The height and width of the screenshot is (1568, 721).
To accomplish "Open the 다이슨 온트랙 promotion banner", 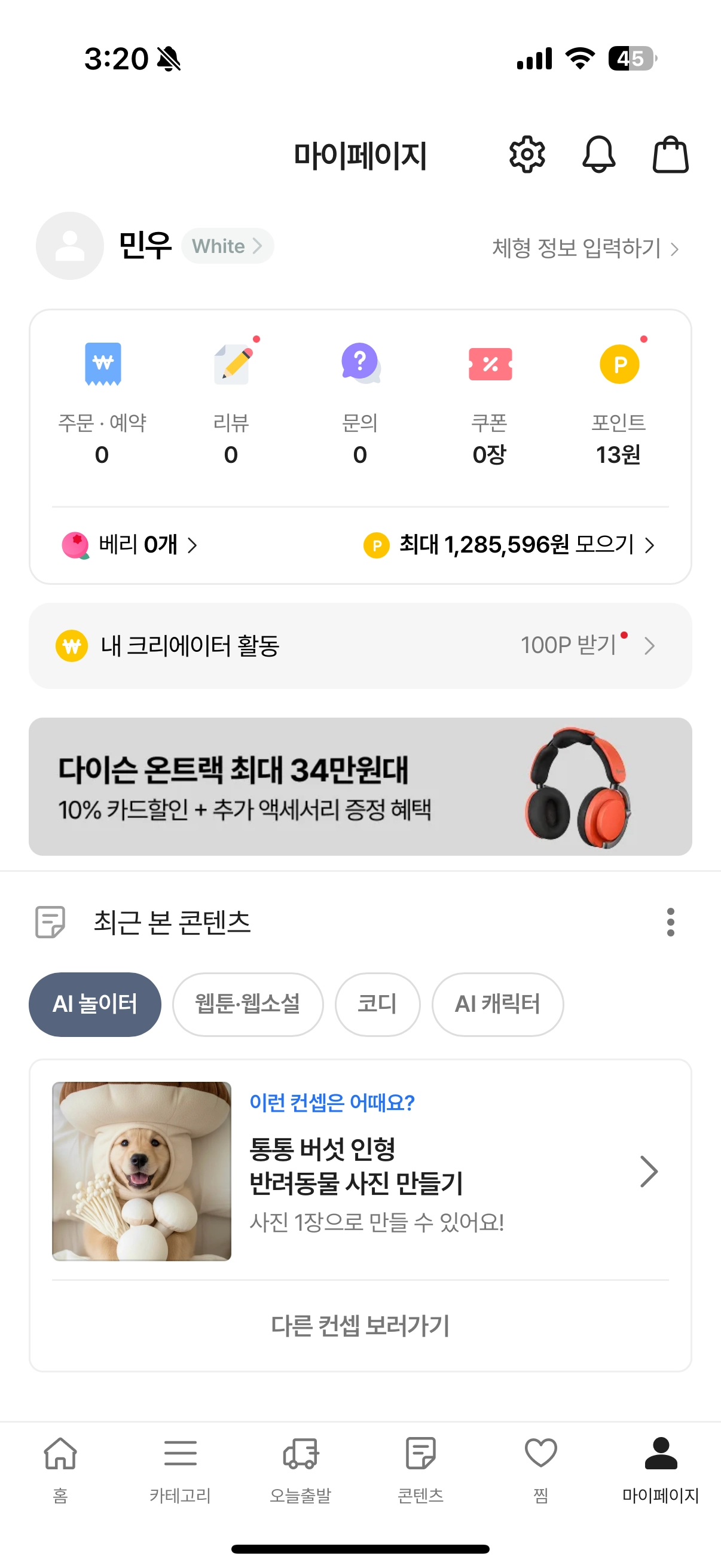I will click(x=360, y=786).
